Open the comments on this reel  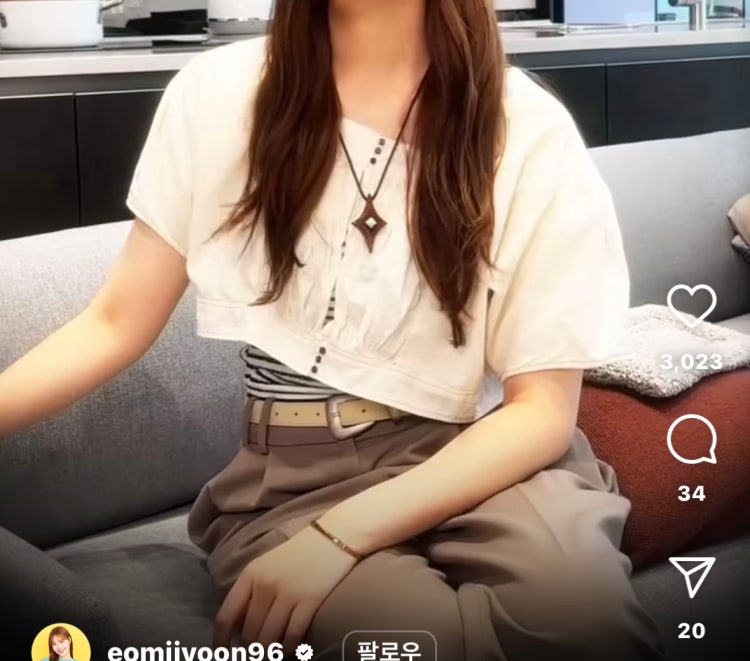click(x=692, y=439)
